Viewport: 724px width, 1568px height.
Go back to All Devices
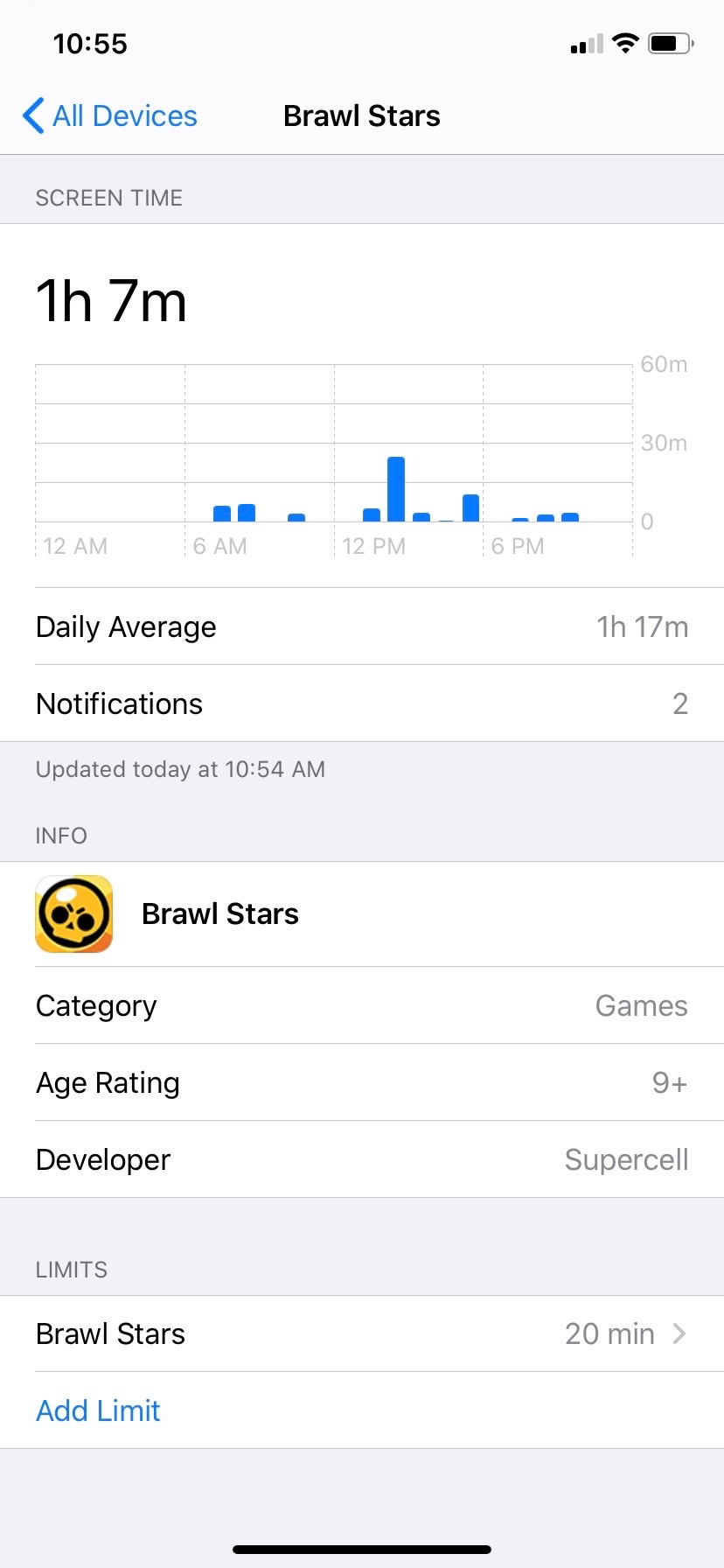[110, 115]
